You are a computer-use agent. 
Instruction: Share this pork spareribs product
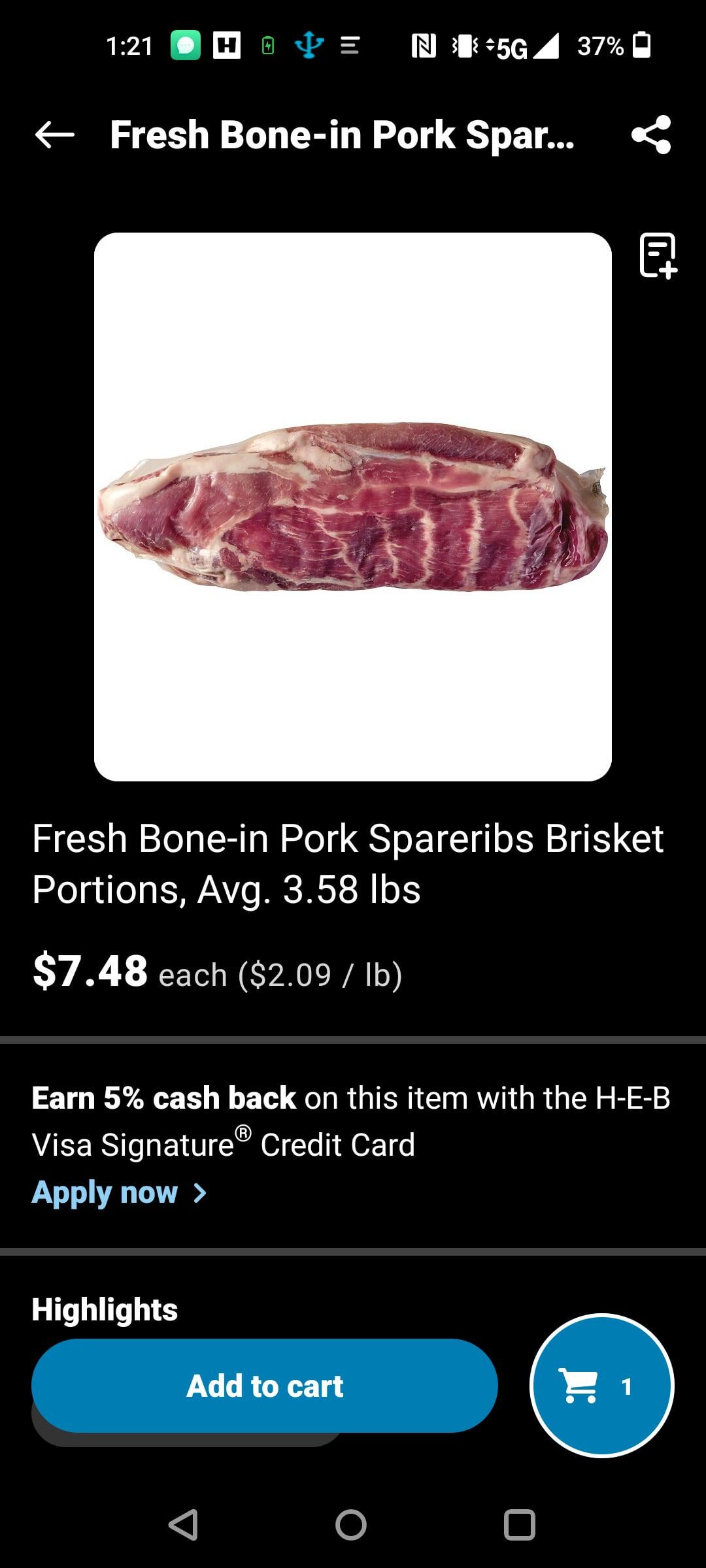[651, 135]
